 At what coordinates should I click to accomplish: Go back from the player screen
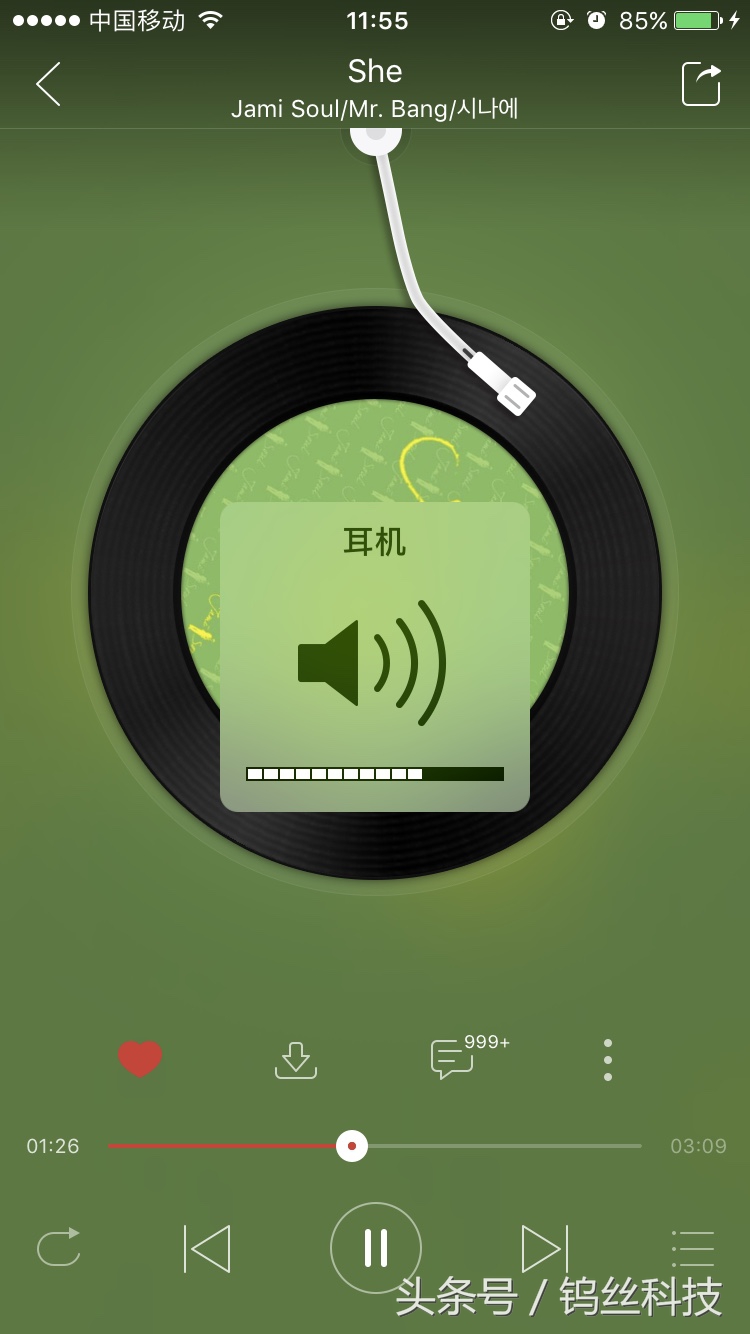pyautogui.click(x=48, y=84)
